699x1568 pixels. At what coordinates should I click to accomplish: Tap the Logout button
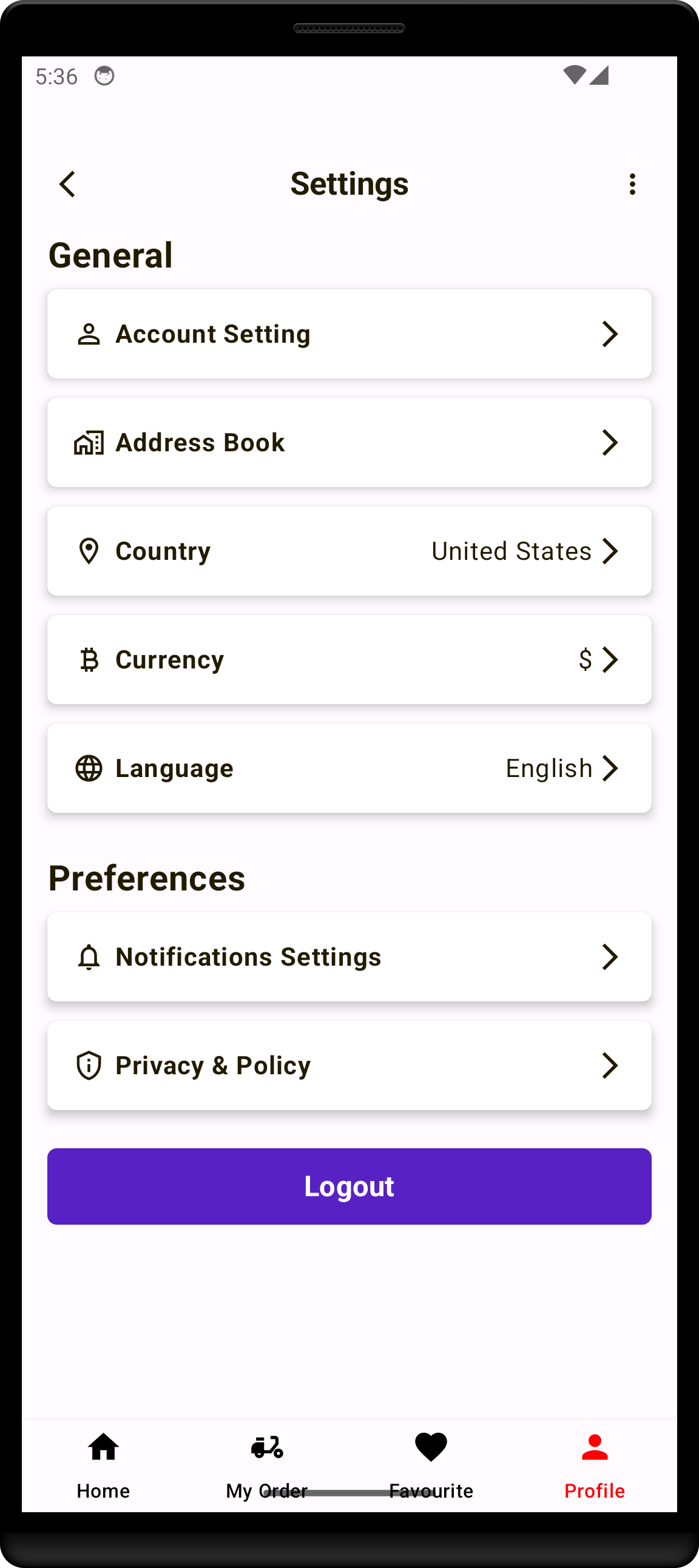(349, 1186)
